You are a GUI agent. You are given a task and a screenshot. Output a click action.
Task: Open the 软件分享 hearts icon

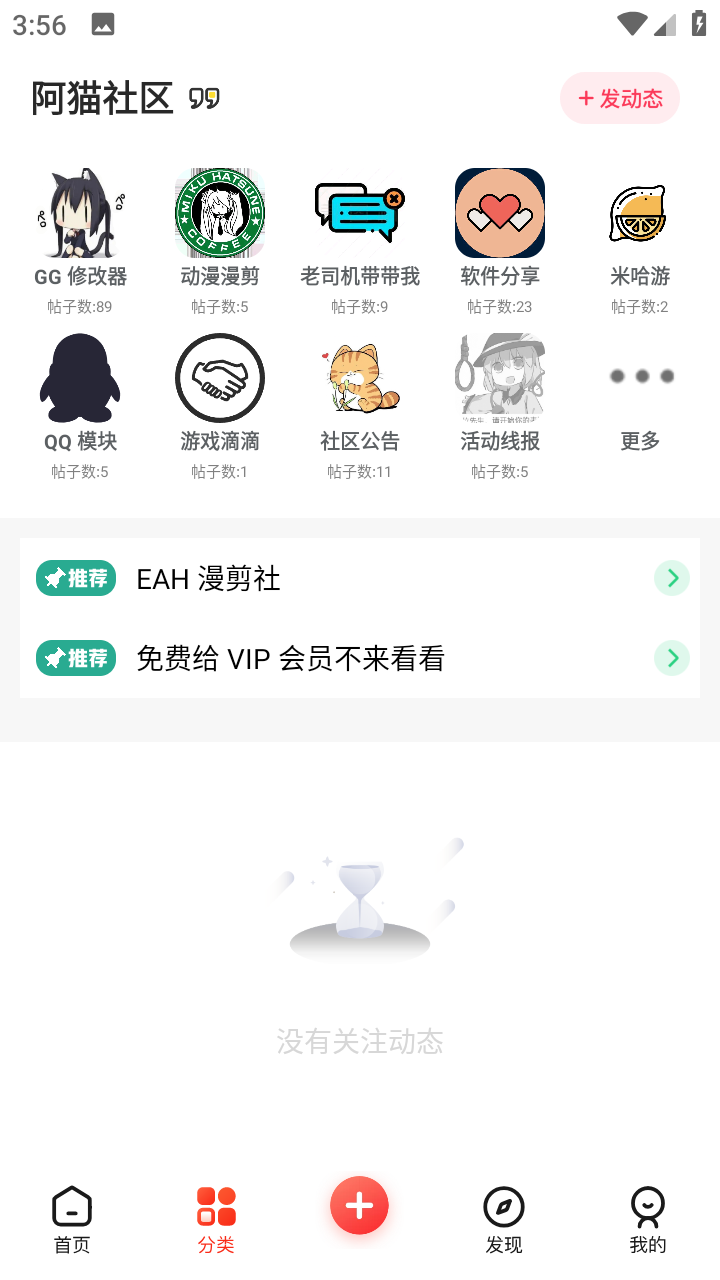[500, 213]
